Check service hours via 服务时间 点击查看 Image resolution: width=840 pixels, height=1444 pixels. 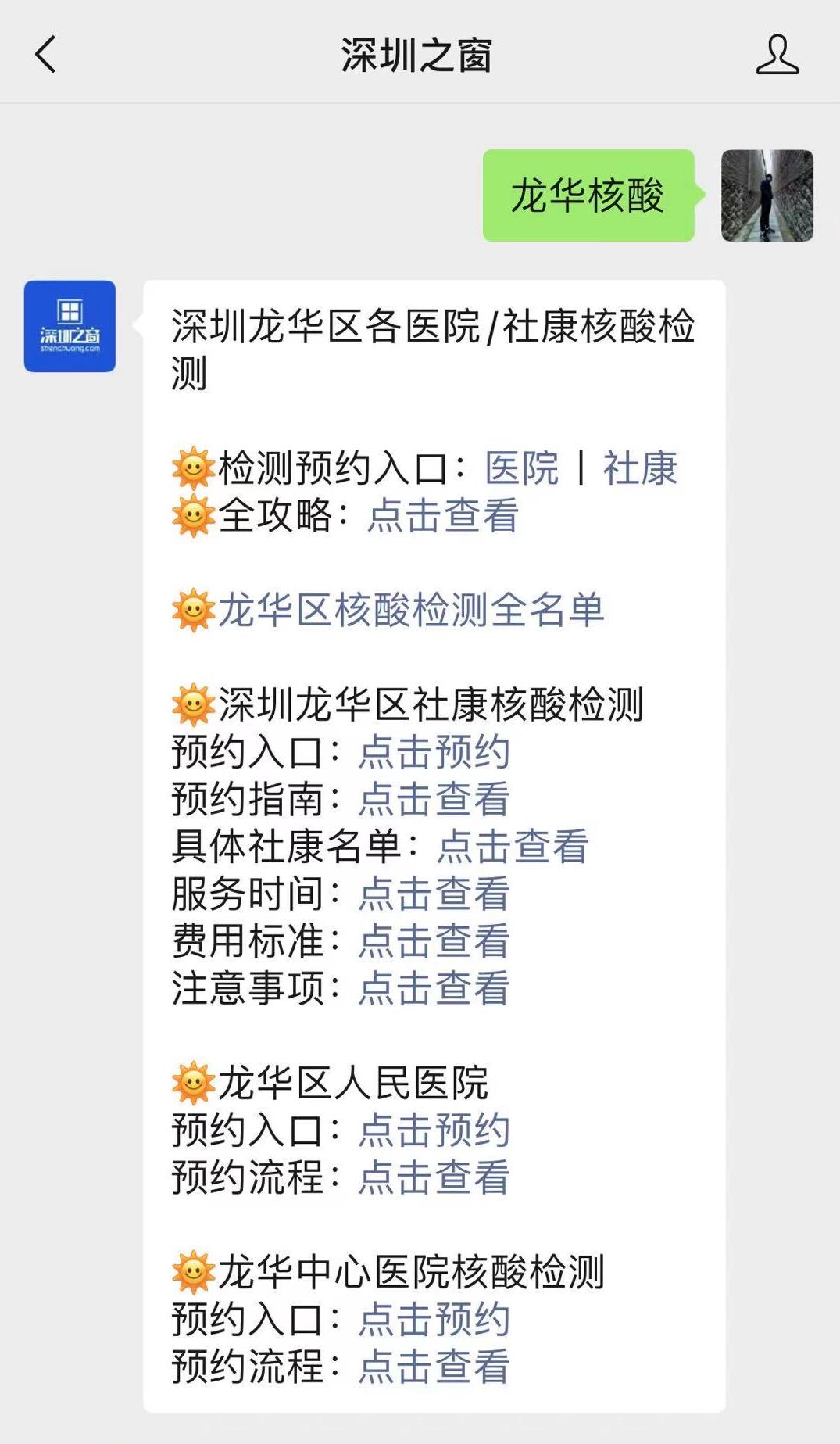[432, 895]
